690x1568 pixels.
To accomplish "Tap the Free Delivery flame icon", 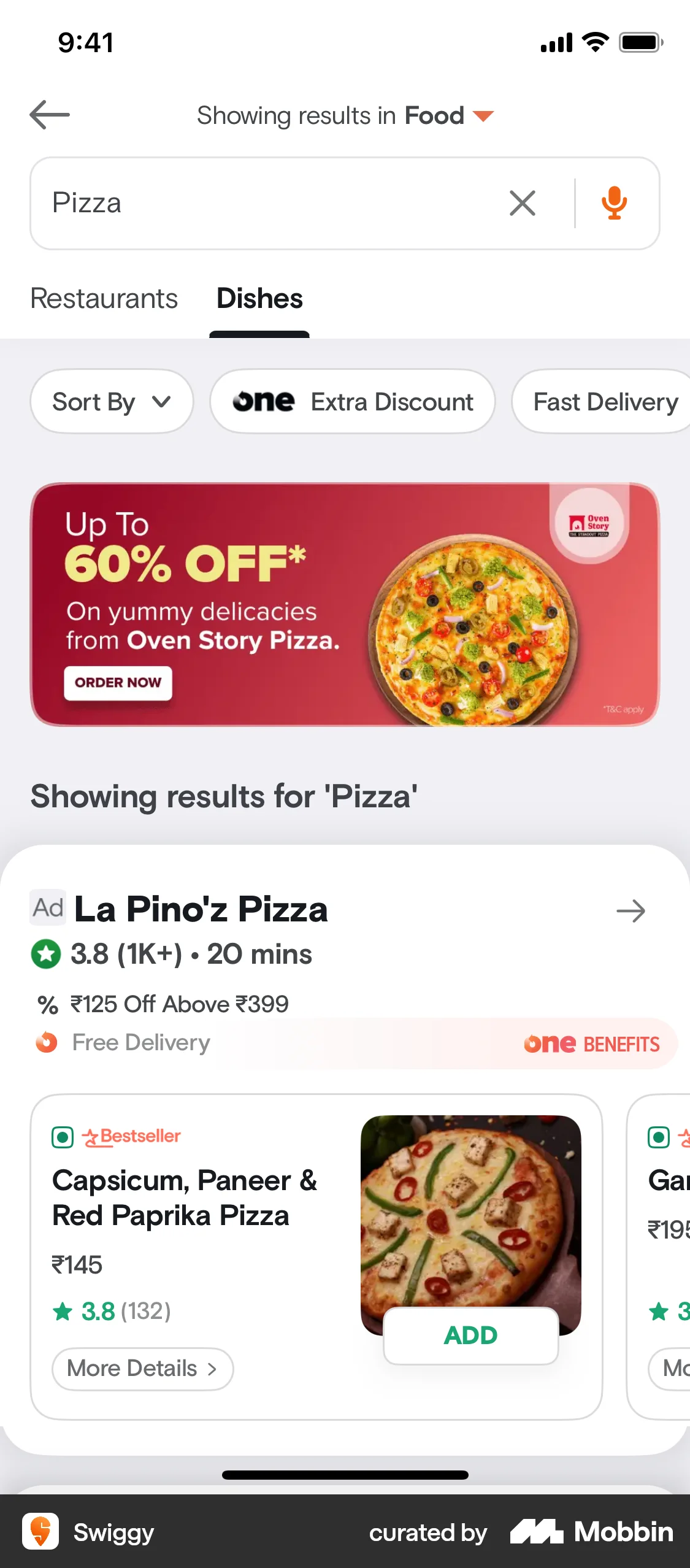I will pos(45,1042).
